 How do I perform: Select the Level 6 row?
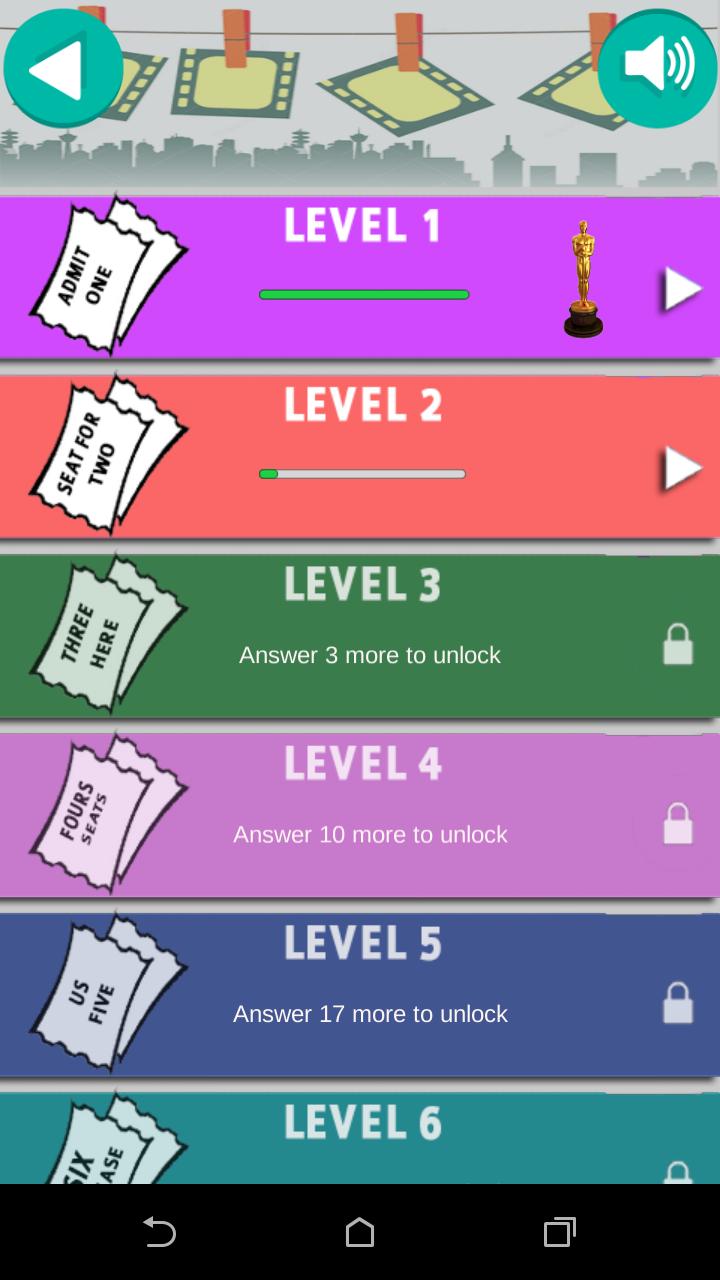coord(360,1140)
